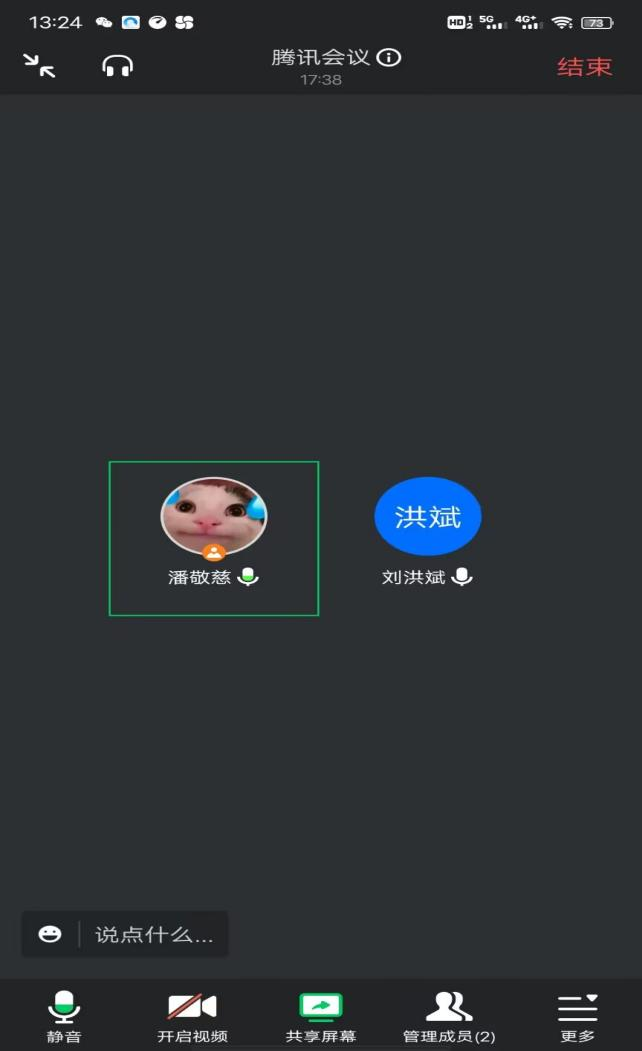The image size is (642, 1051).
Task: Tap the 说点什么 chat input
Action: (x=154, y=934)
